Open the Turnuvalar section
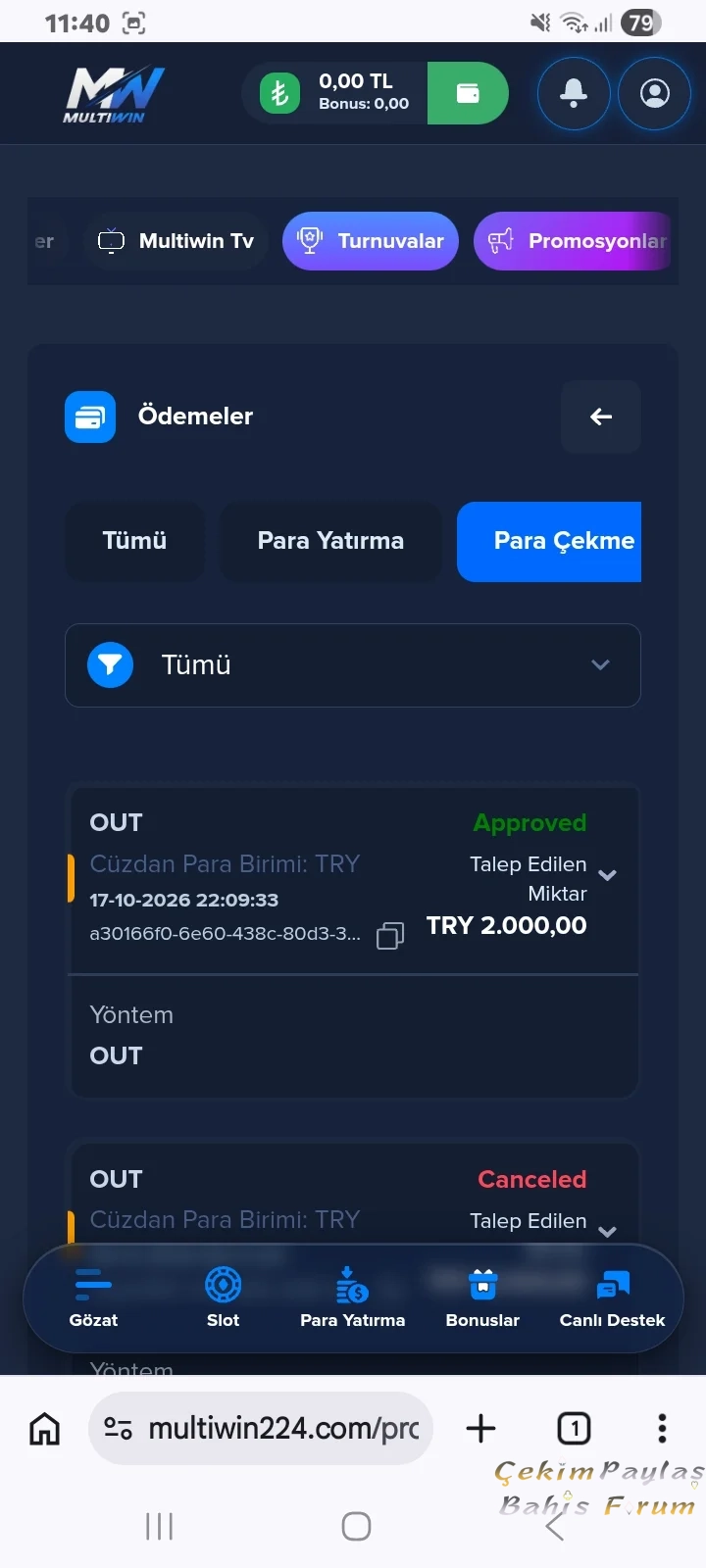The height and width of the screenshot is (1568, 706). (x=371, y=241)
